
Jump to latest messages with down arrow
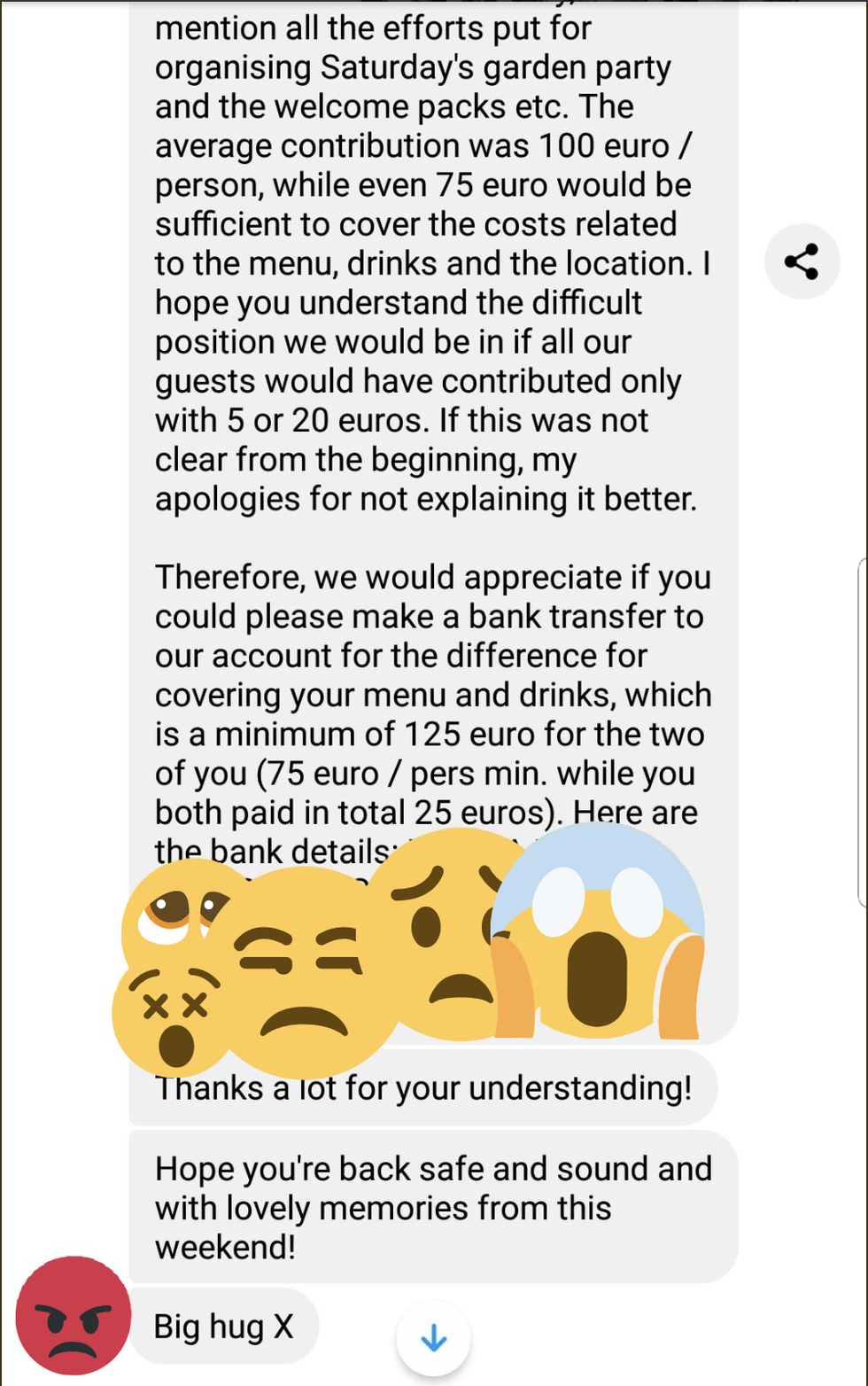coord(433,1337)
